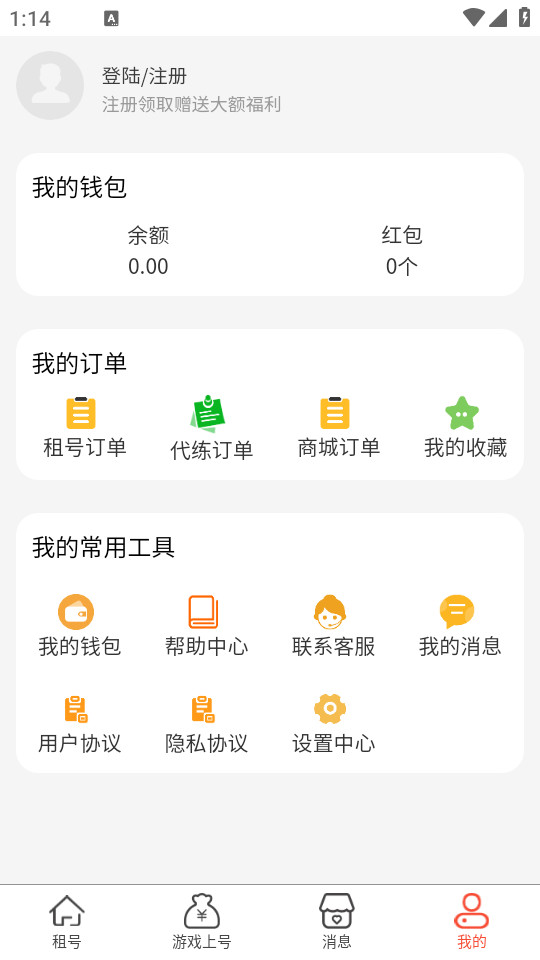
Task: Open 商城订单 orders
Action: pyautogui.click(x=339, y=427)
